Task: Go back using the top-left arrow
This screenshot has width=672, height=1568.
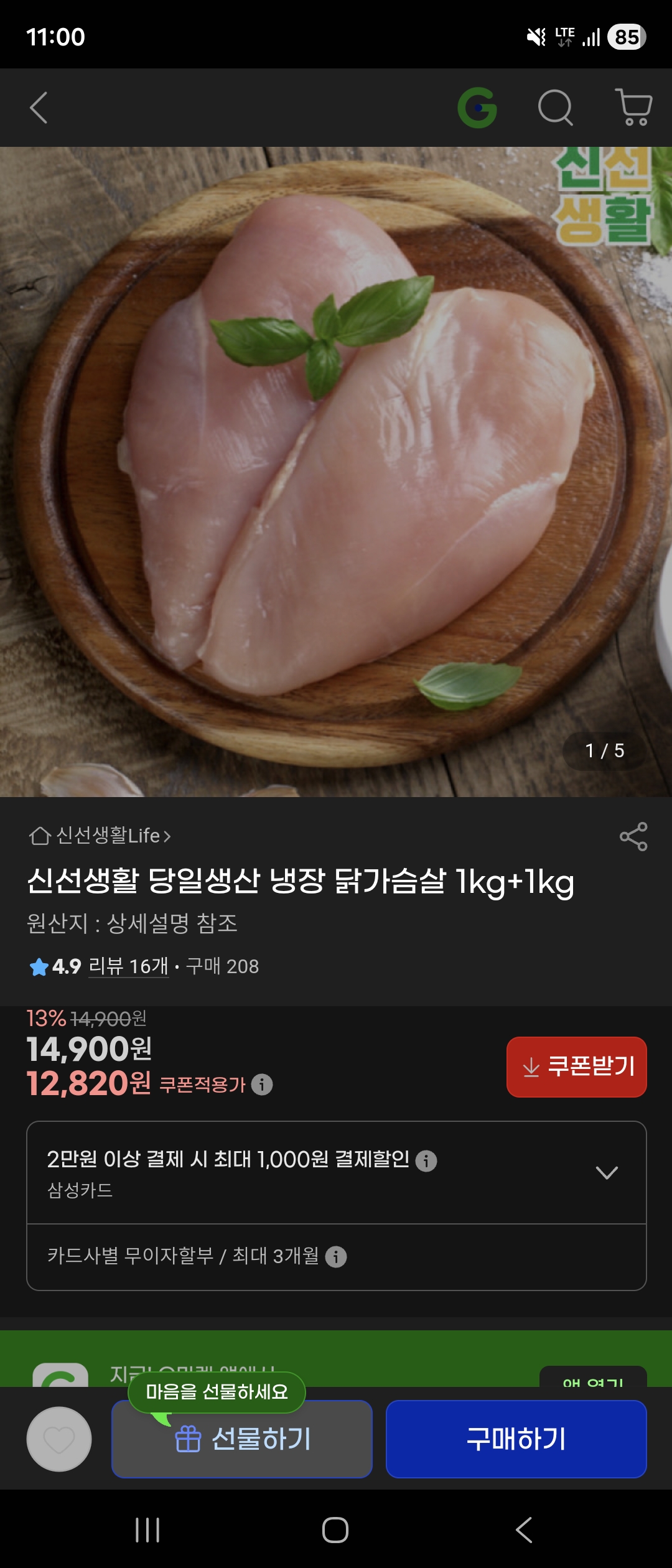Action: [39, 108]
